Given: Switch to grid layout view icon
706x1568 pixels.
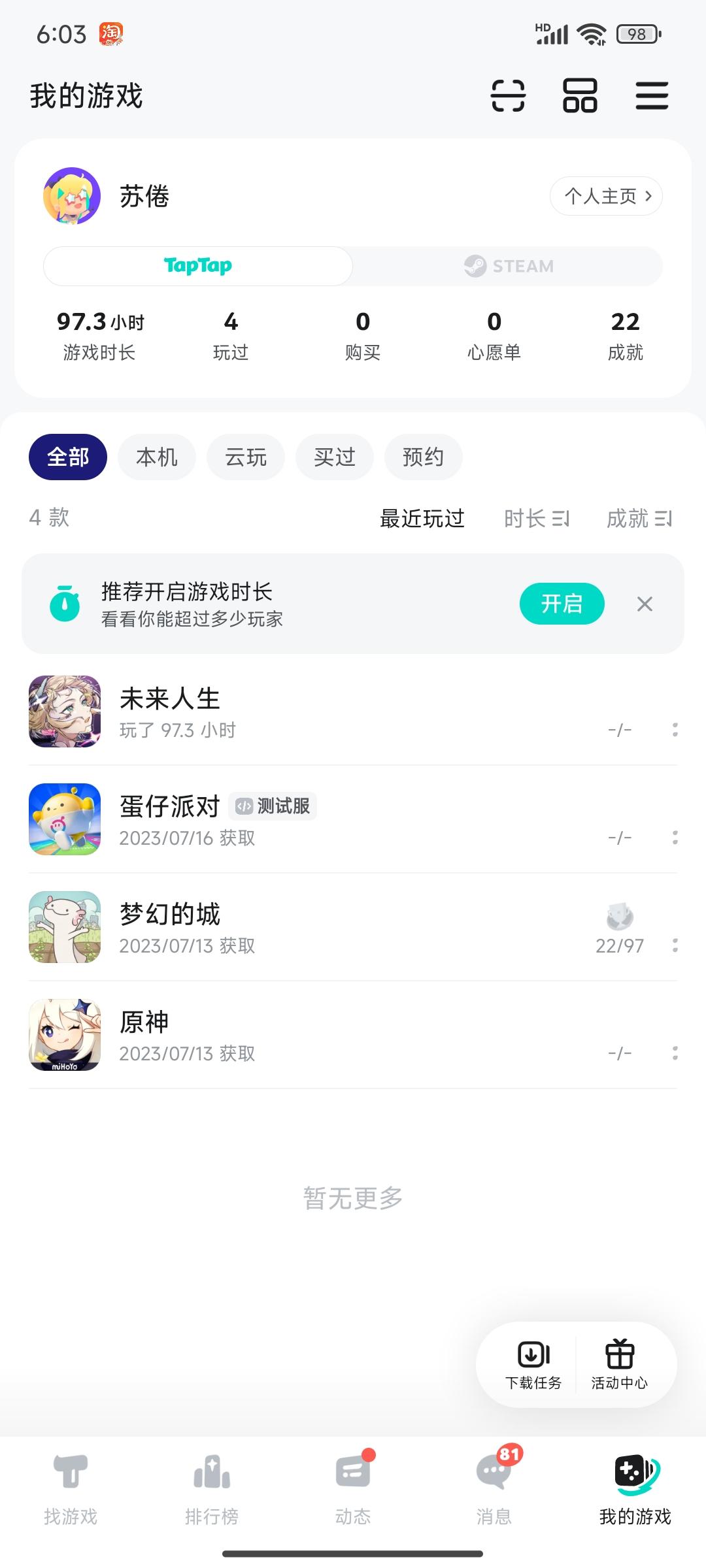Looking at the screenshot, I should point(580,95).
